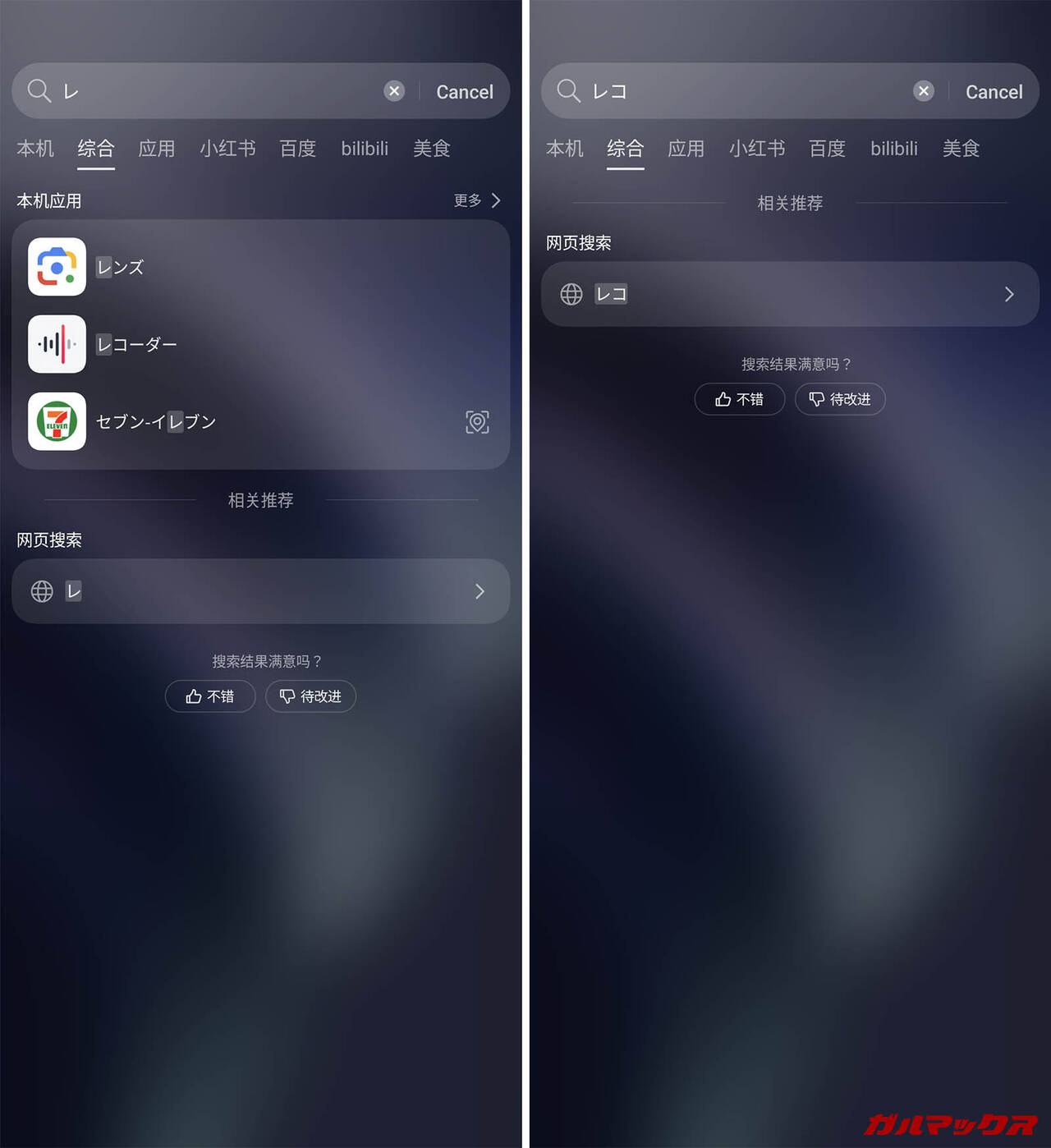Image resolution: width=1051 pixels, height=1148 pixels.
Task: Switch to the bilibili tab in the レコ search
Action: pos(893,149)
